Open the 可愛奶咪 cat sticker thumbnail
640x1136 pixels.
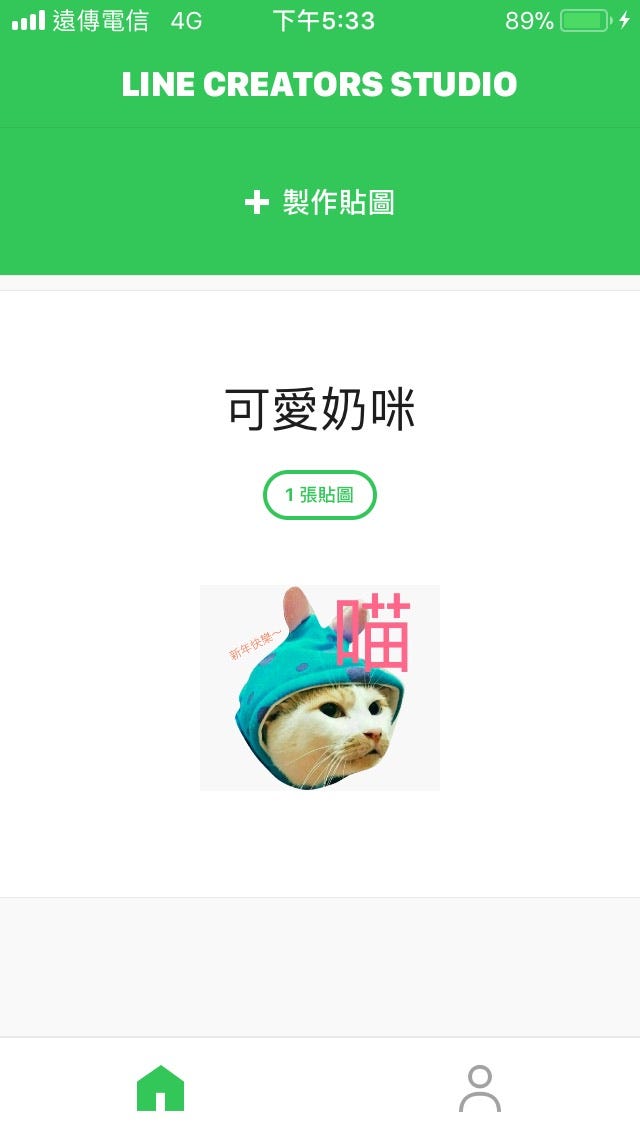320,688
